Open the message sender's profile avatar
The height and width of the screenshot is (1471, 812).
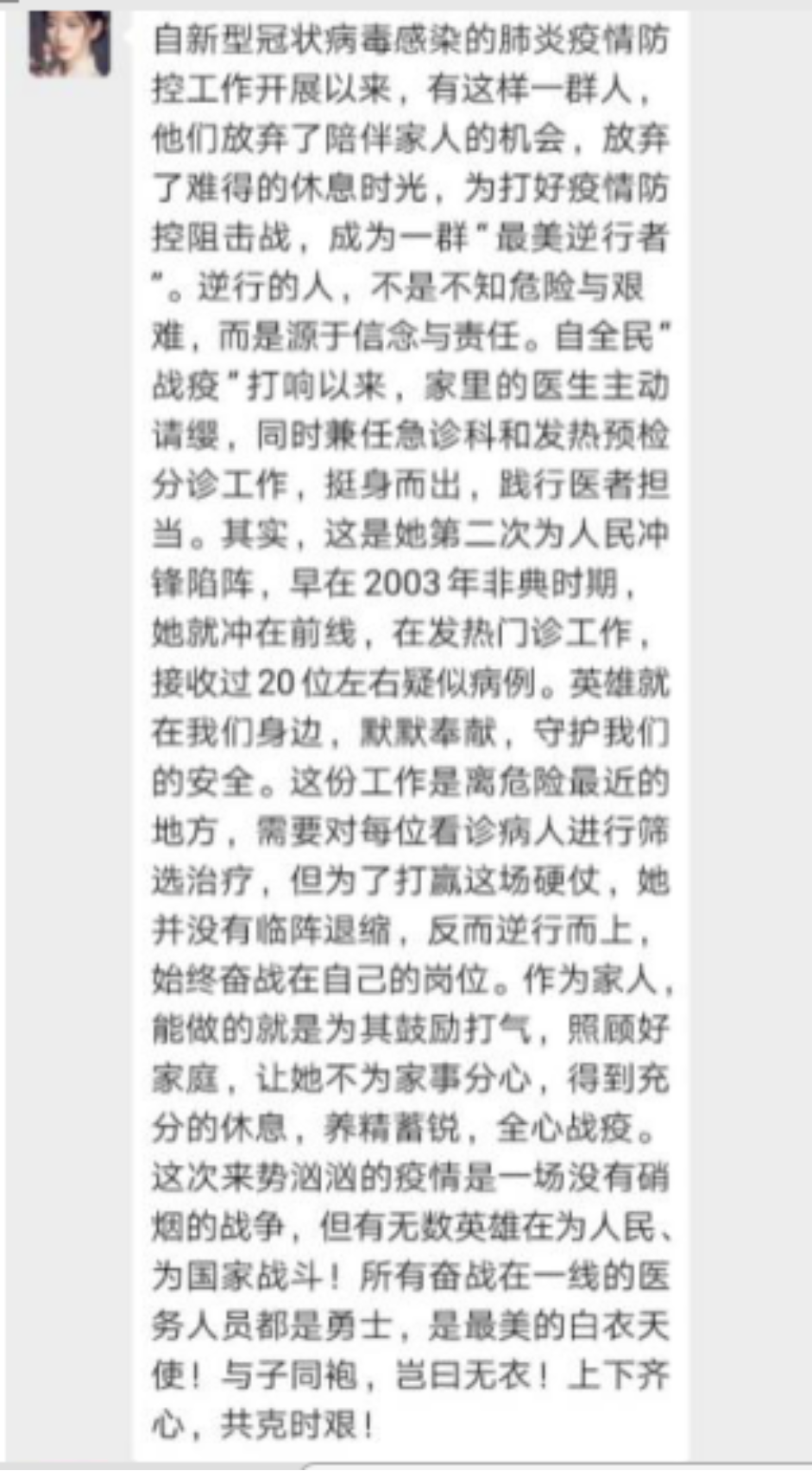pos(70,43)
